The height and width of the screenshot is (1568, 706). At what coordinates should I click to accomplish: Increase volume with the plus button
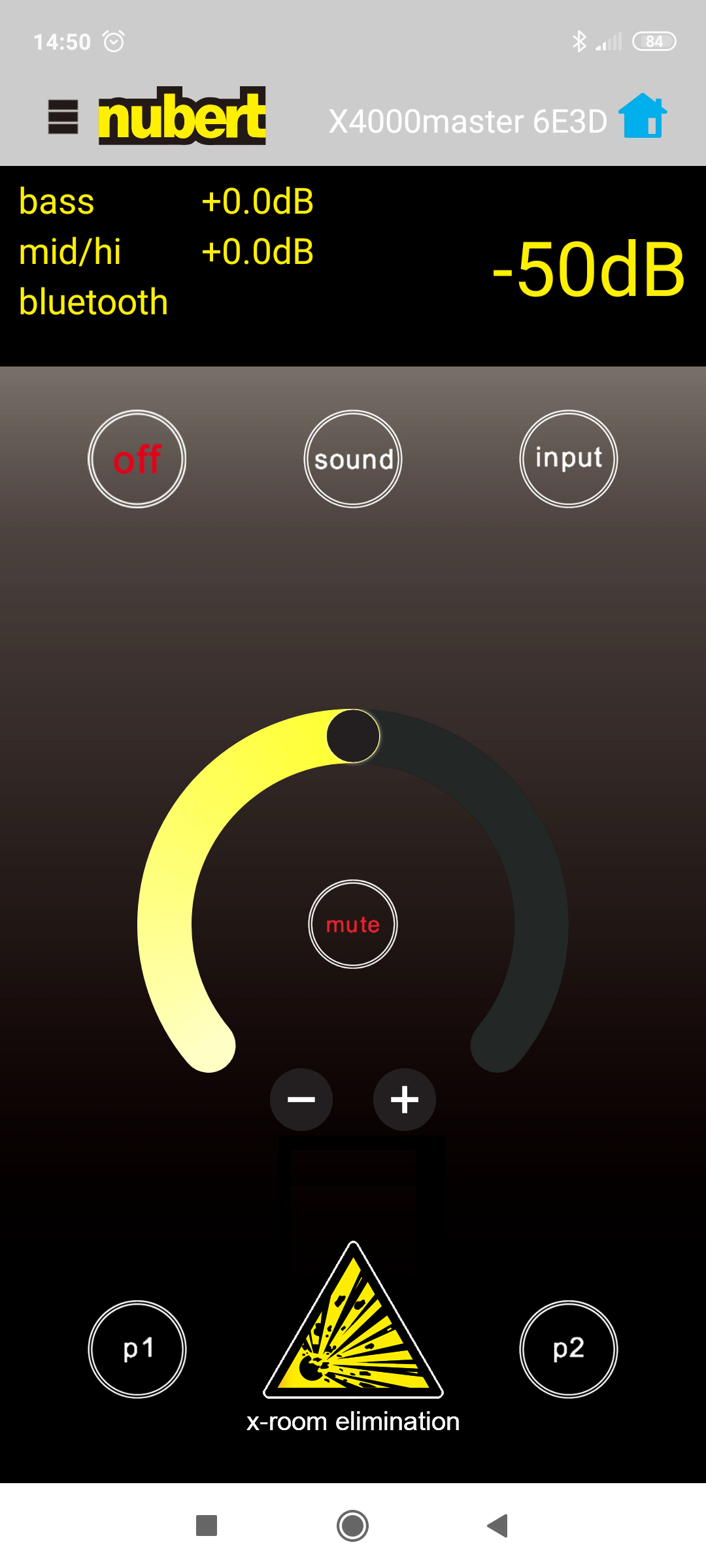point(405,1100)
